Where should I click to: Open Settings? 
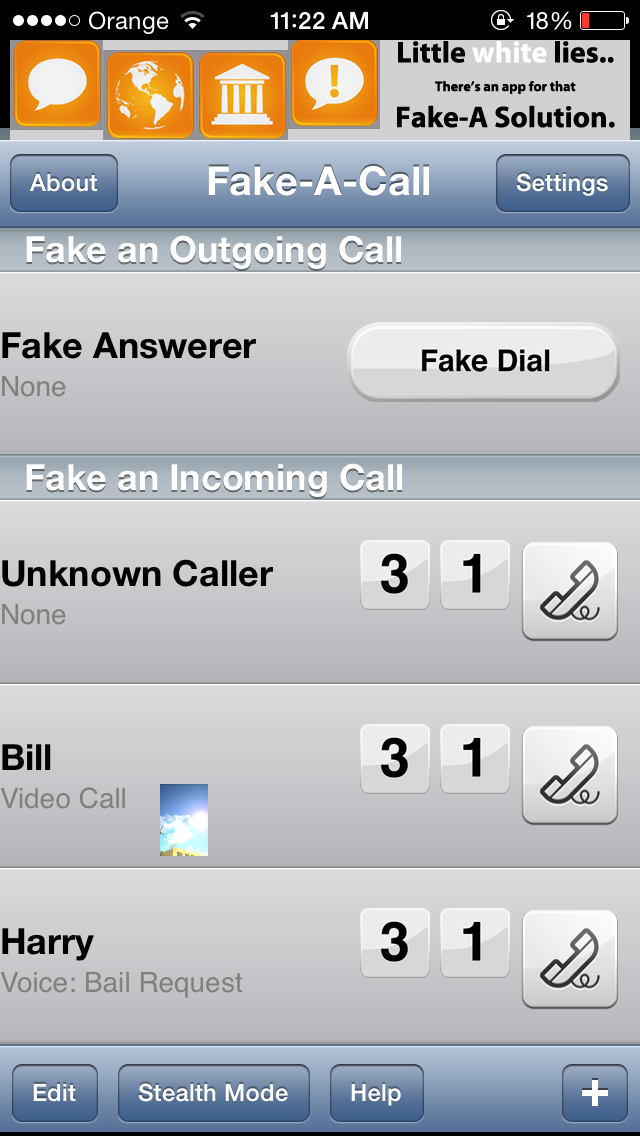click(x=561, y=183)
